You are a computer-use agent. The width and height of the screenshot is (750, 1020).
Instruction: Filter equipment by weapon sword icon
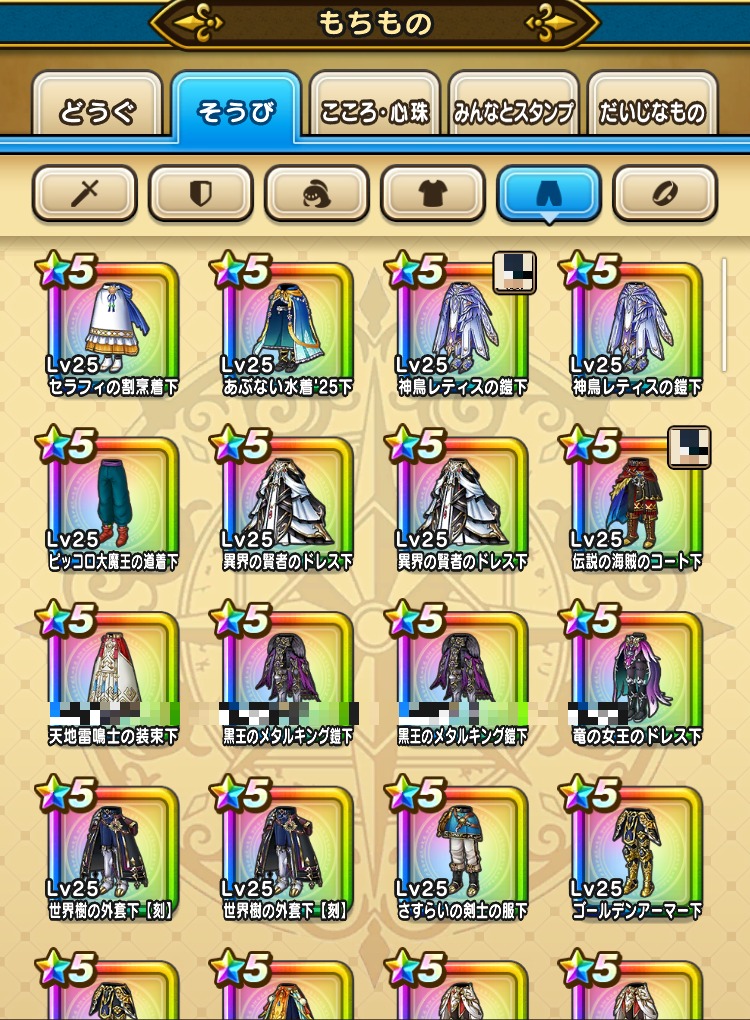click(x=84, y=193)
